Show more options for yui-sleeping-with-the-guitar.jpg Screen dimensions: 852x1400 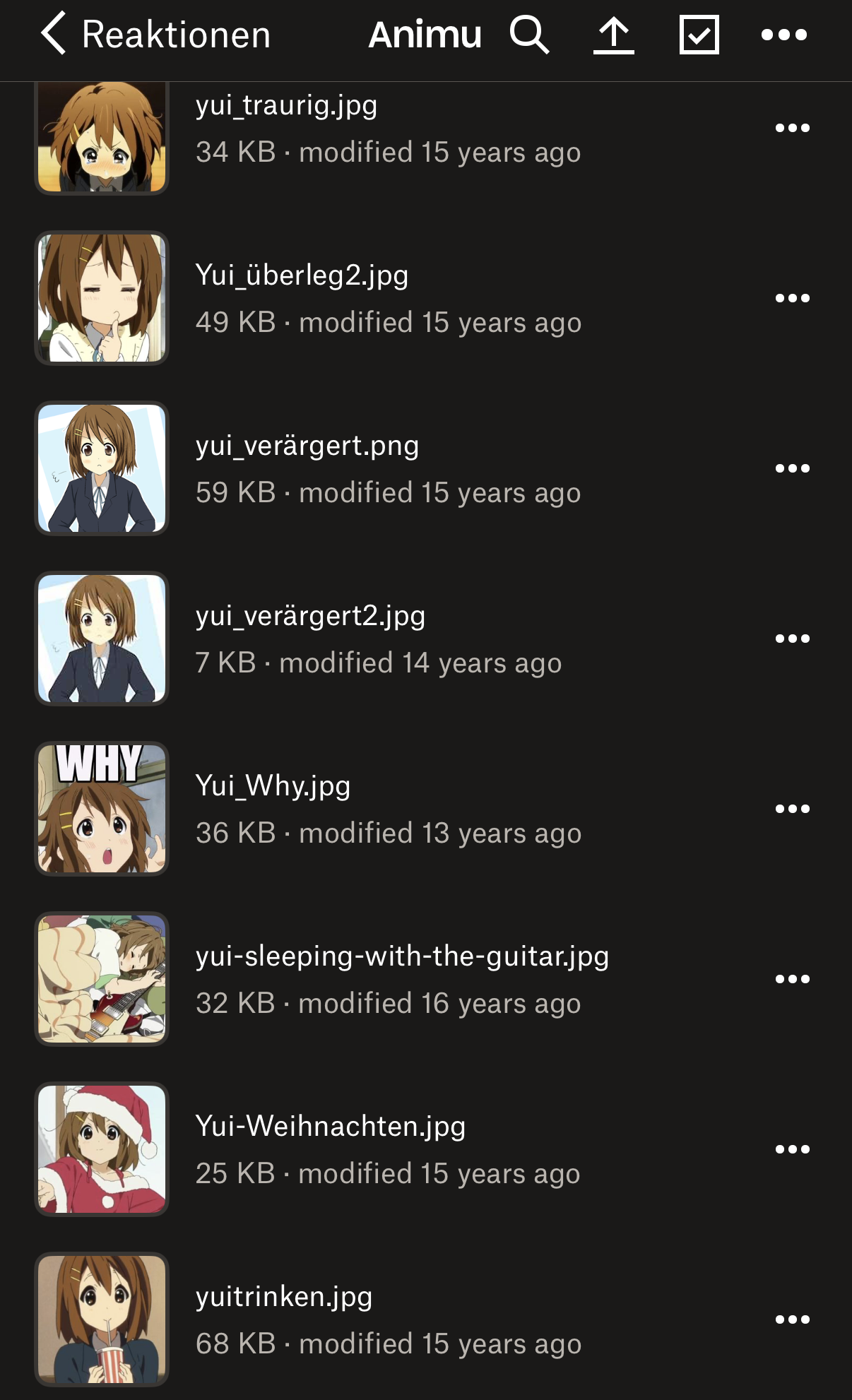pos(792,979)
